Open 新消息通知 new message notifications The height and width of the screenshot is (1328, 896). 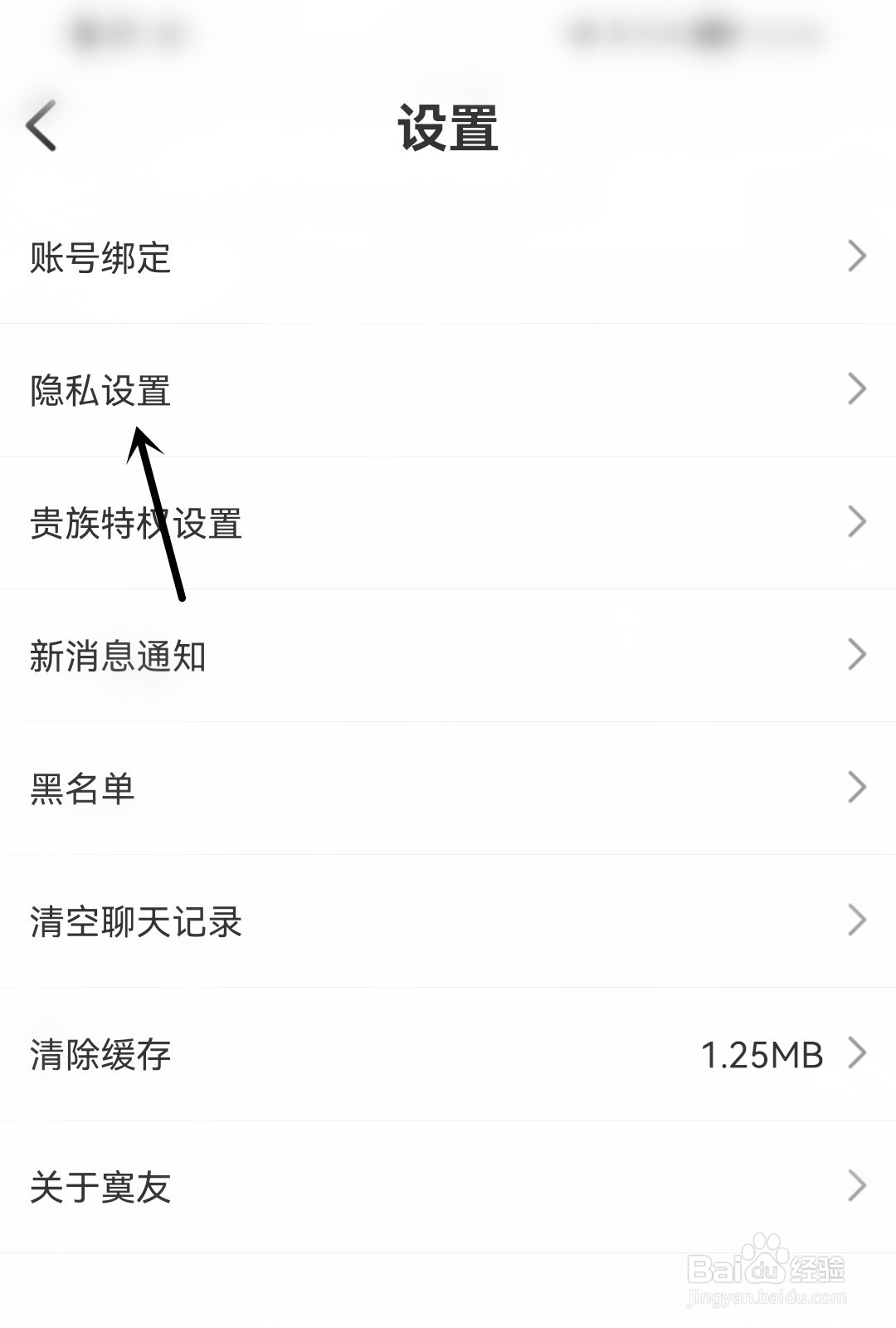click(x=118, y=657)
